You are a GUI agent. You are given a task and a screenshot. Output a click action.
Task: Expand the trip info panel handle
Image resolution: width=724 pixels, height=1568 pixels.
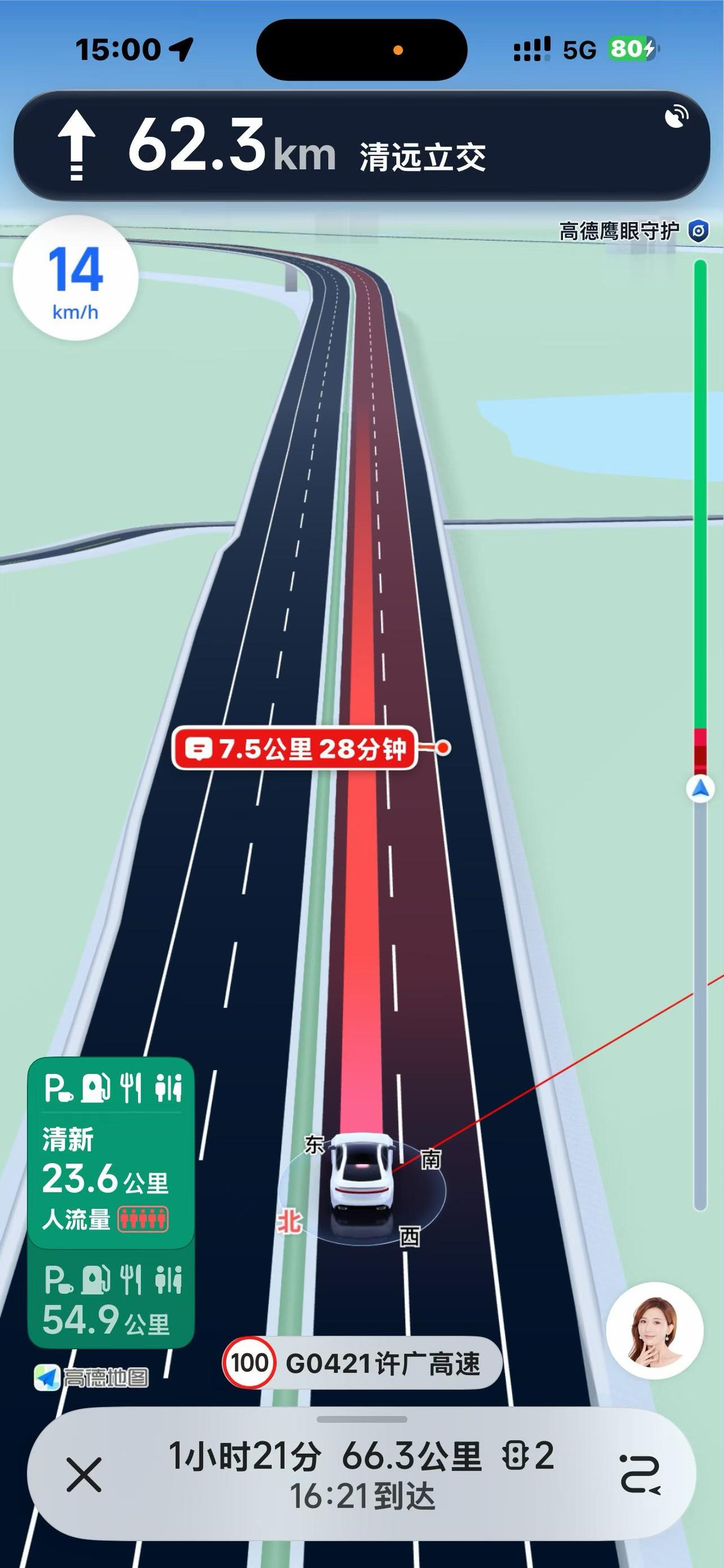(x=361, y=1419)
